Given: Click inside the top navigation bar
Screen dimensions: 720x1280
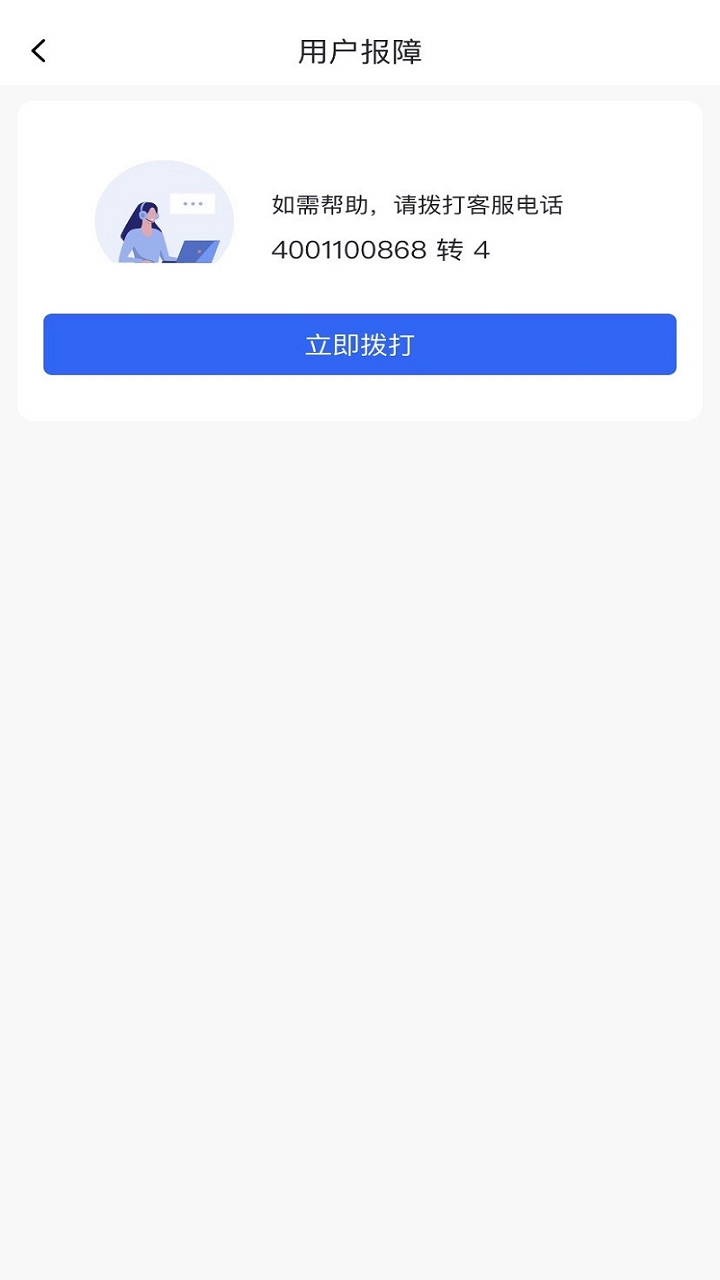Looking at the screenshot, I should [359, 51].
